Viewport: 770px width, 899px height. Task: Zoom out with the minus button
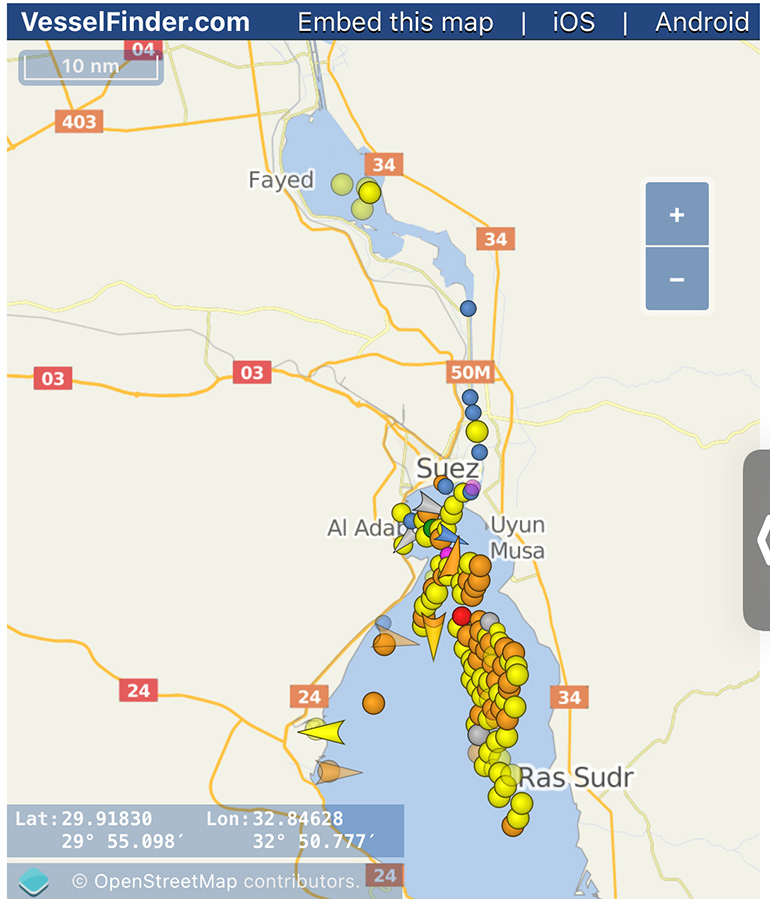tap(677, 279)
